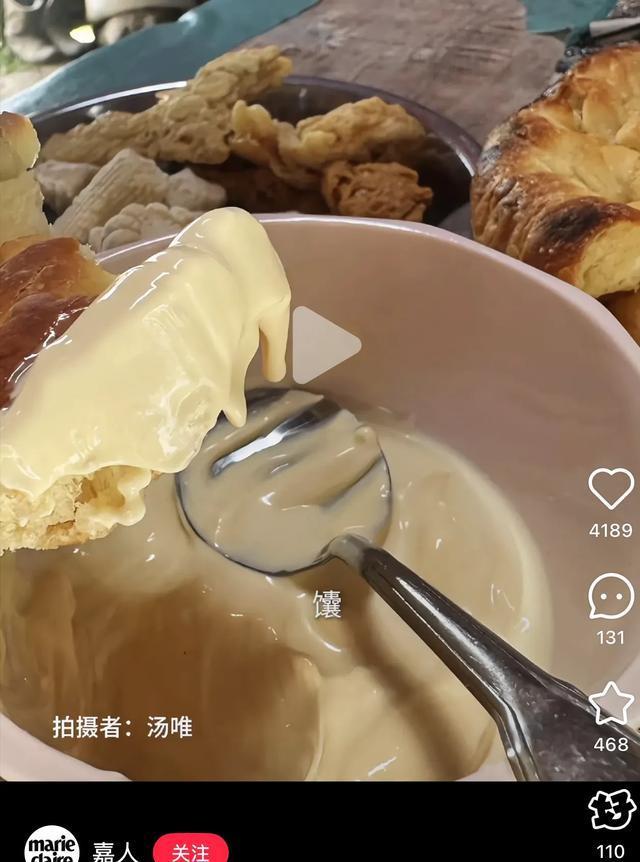Open the comments bubble
Viewport: 640px width, 862px height.
[x=611, y=596]
